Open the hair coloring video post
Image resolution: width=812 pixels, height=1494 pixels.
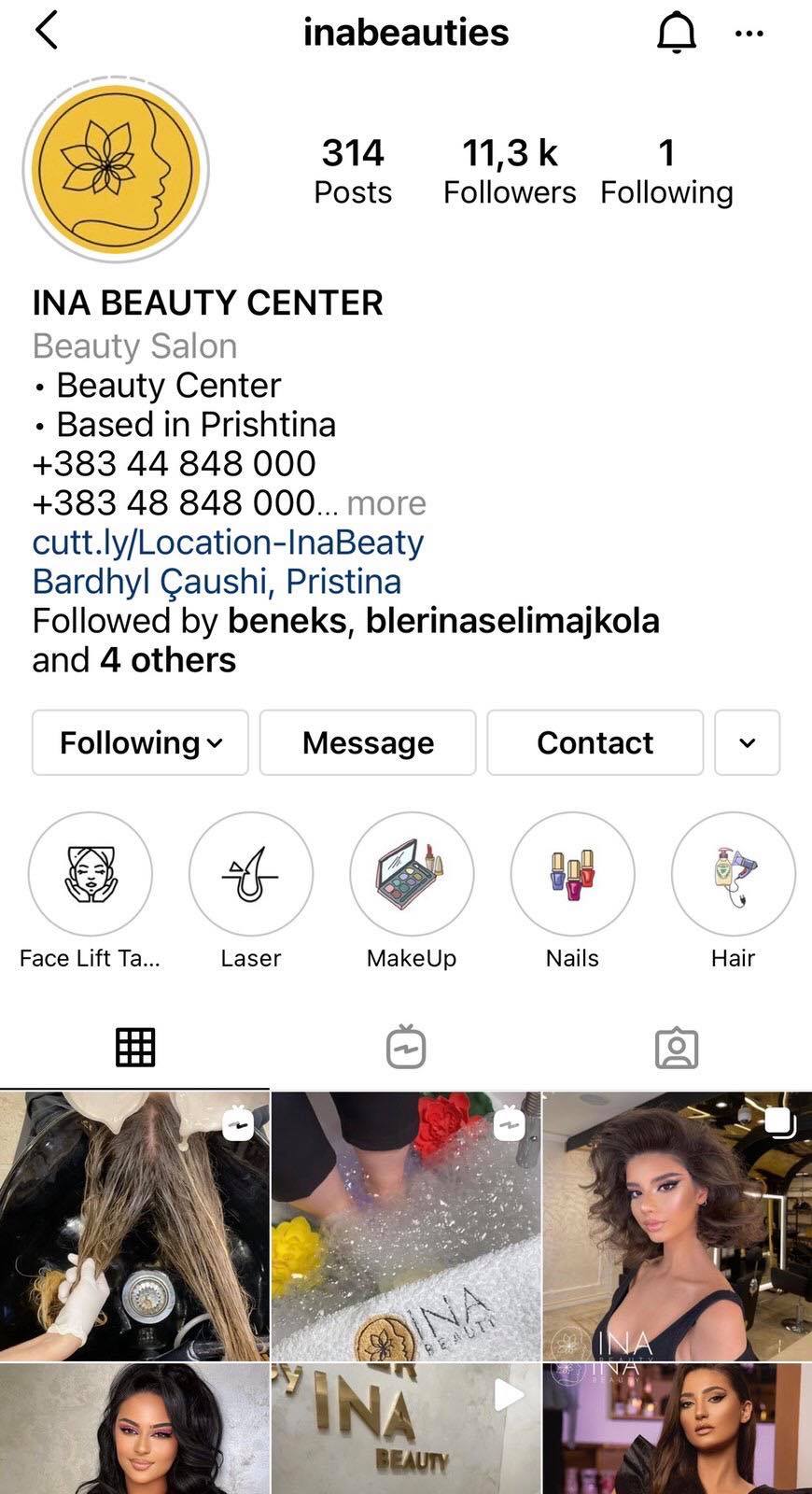[x=134, y=1225]
